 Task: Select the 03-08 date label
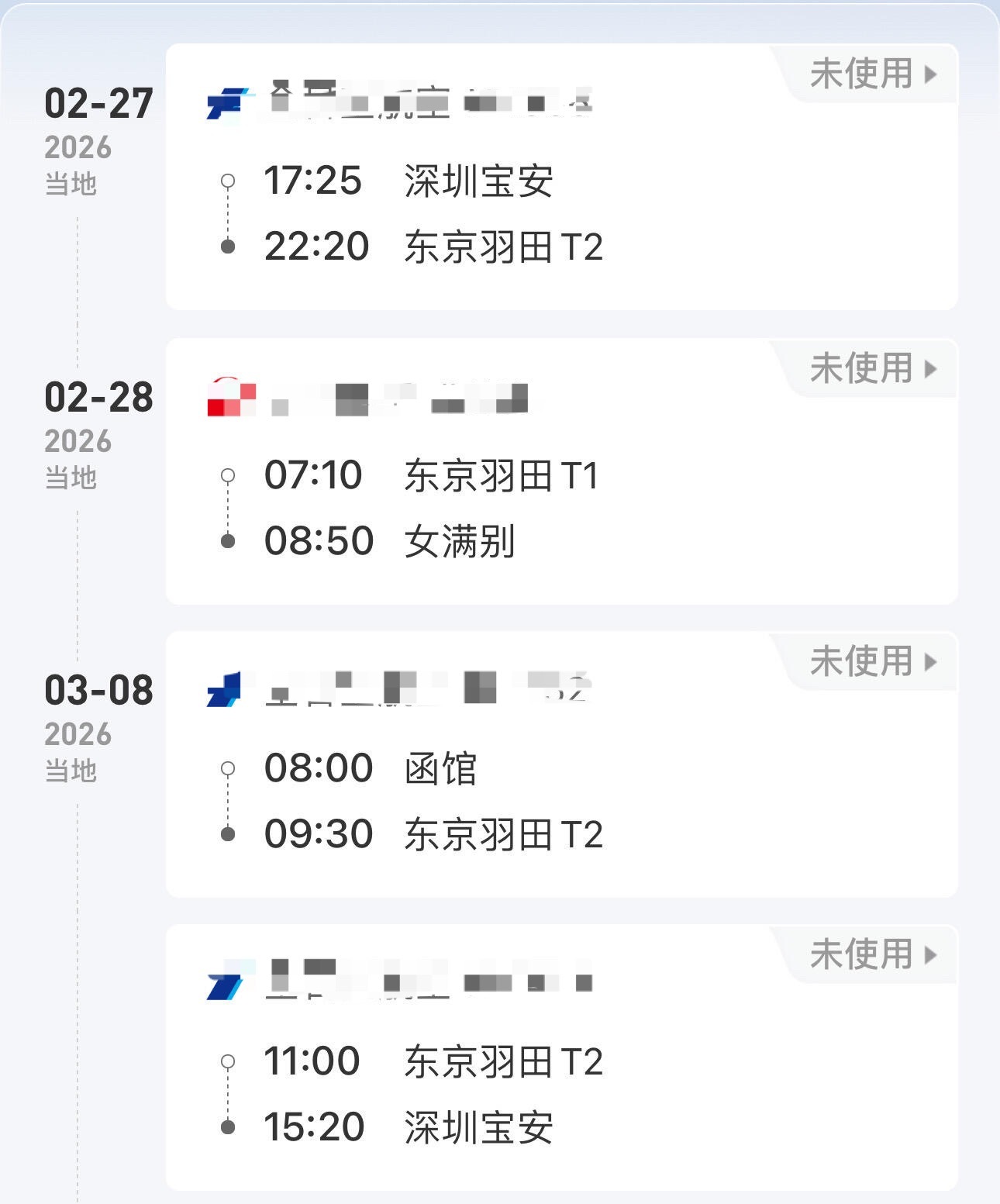[x=98, y=690]
